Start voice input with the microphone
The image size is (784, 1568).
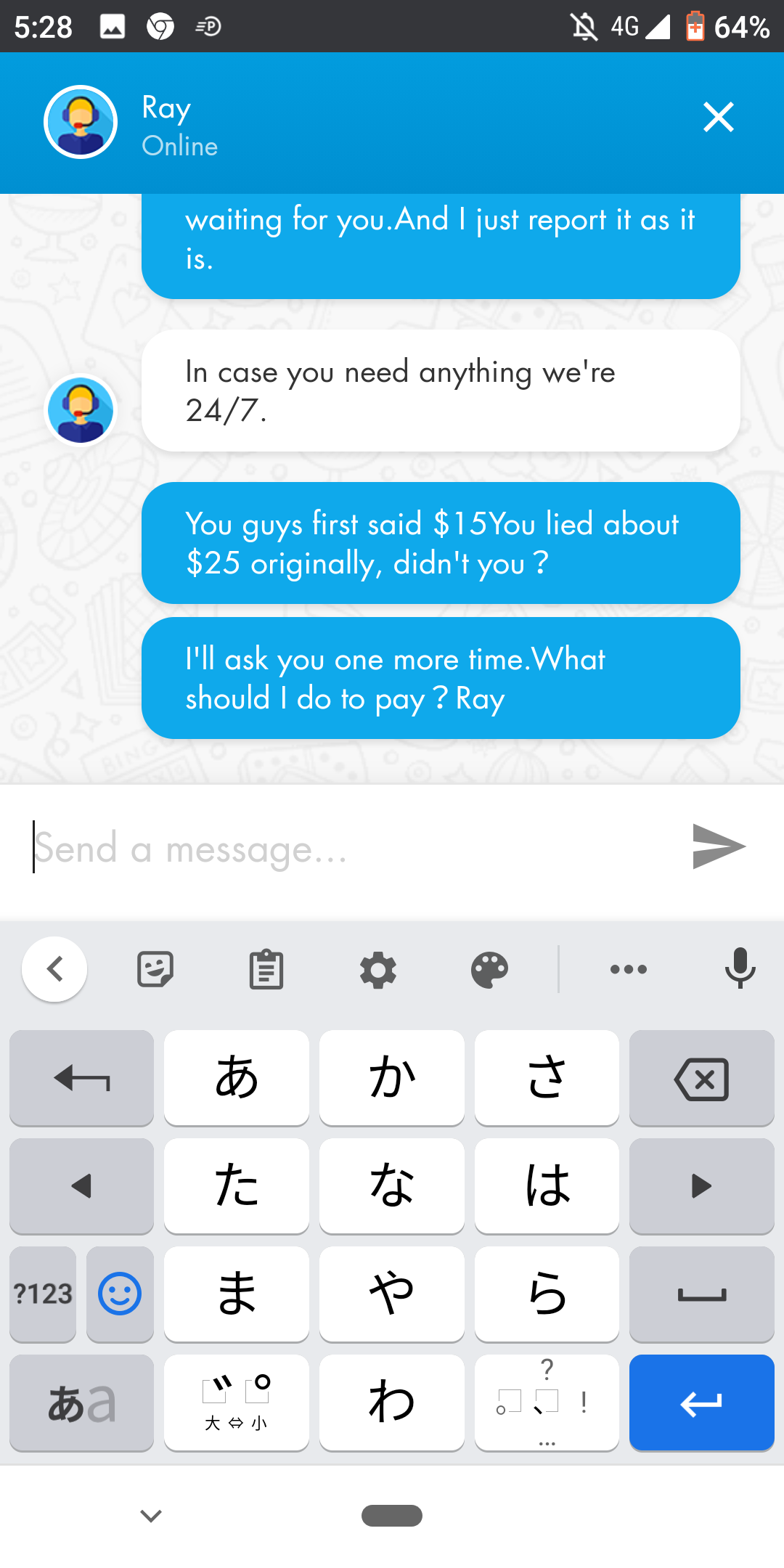point(740,969)
